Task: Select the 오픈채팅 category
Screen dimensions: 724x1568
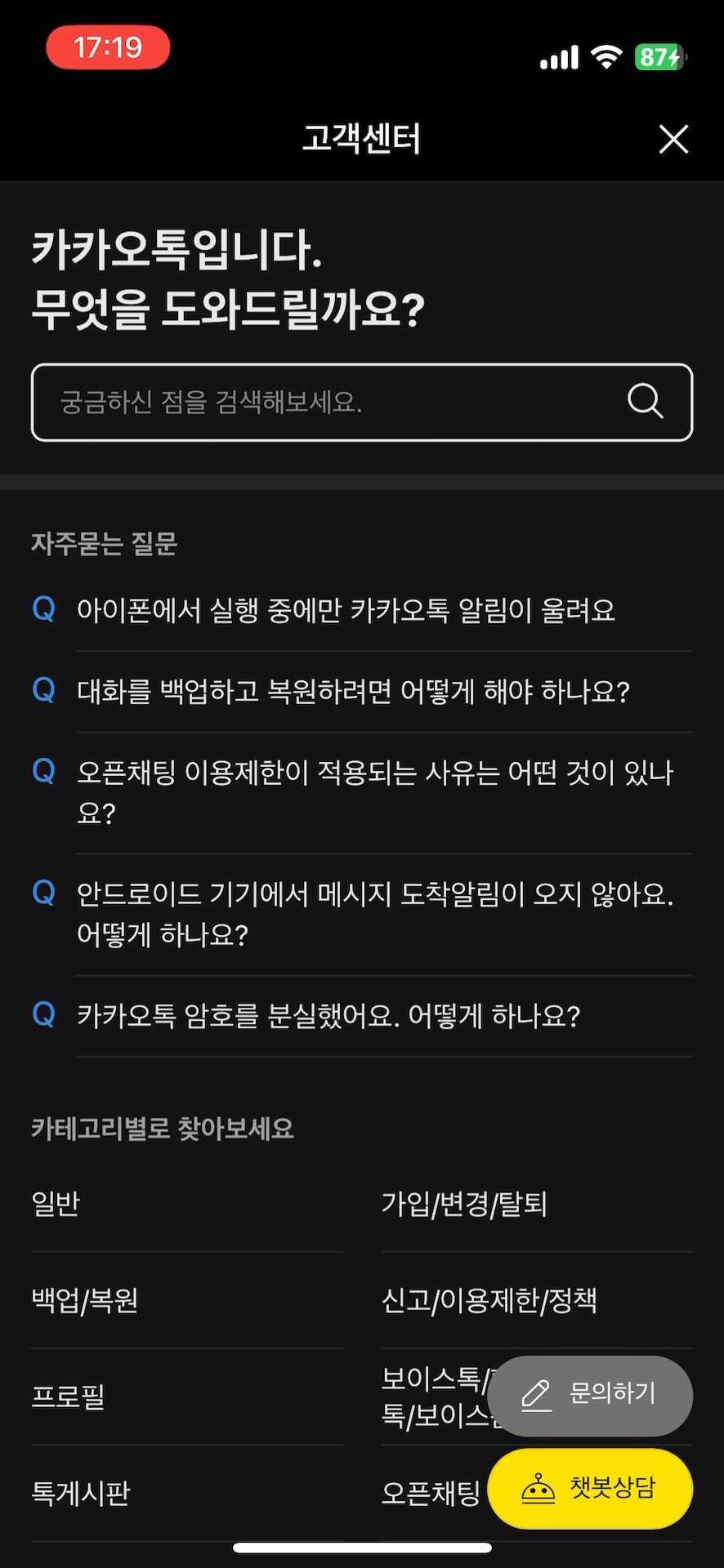Action: point(431,1492)
